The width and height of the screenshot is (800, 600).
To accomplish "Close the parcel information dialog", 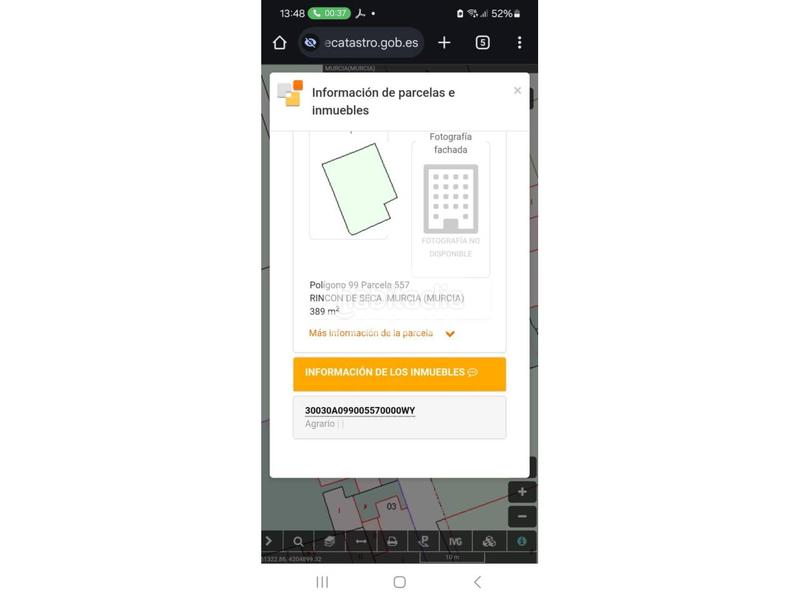I will click(517, 91).
